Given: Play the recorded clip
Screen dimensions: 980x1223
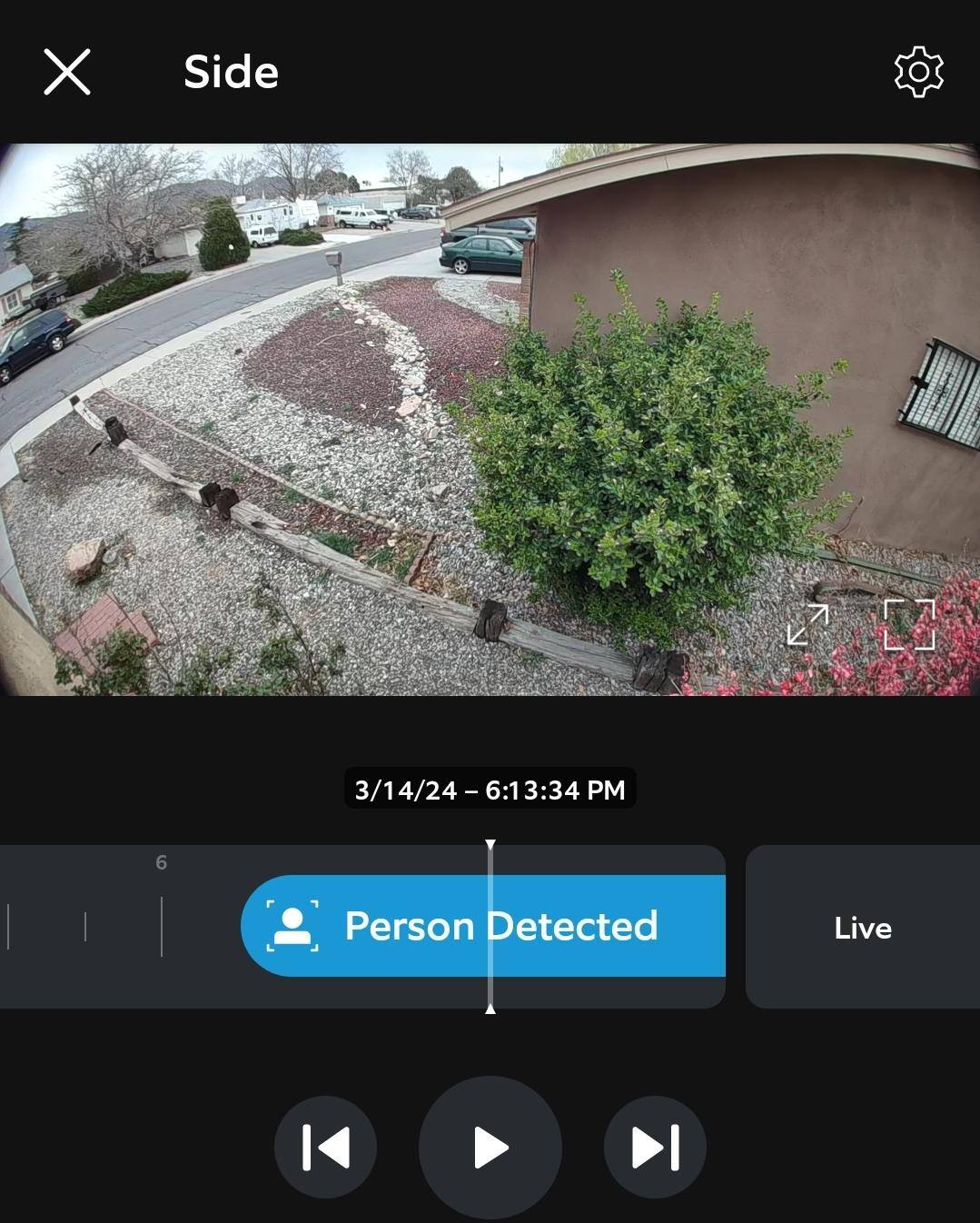Looking at the screenshot, I should 490,1147.
